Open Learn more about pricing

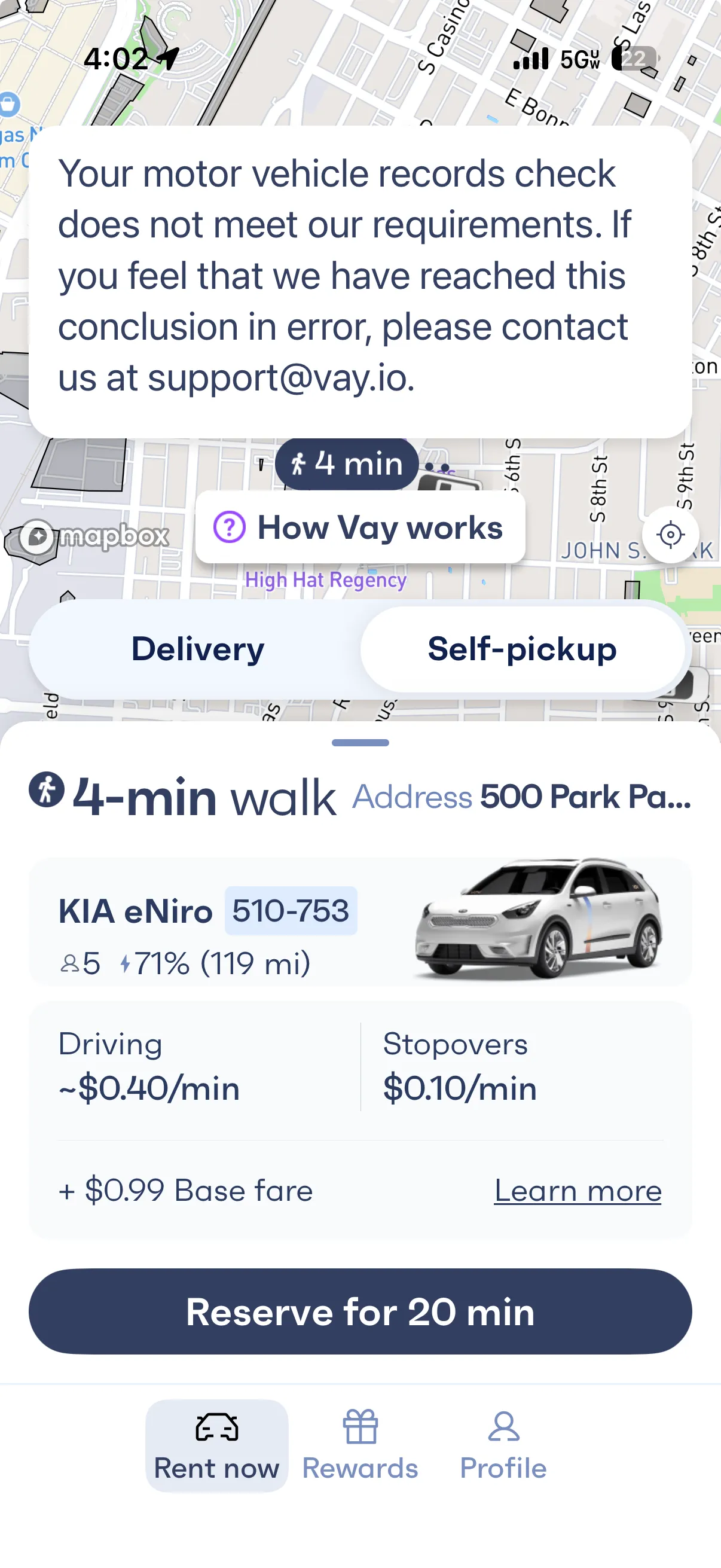pyautogui.click(x=577, y=1190)
